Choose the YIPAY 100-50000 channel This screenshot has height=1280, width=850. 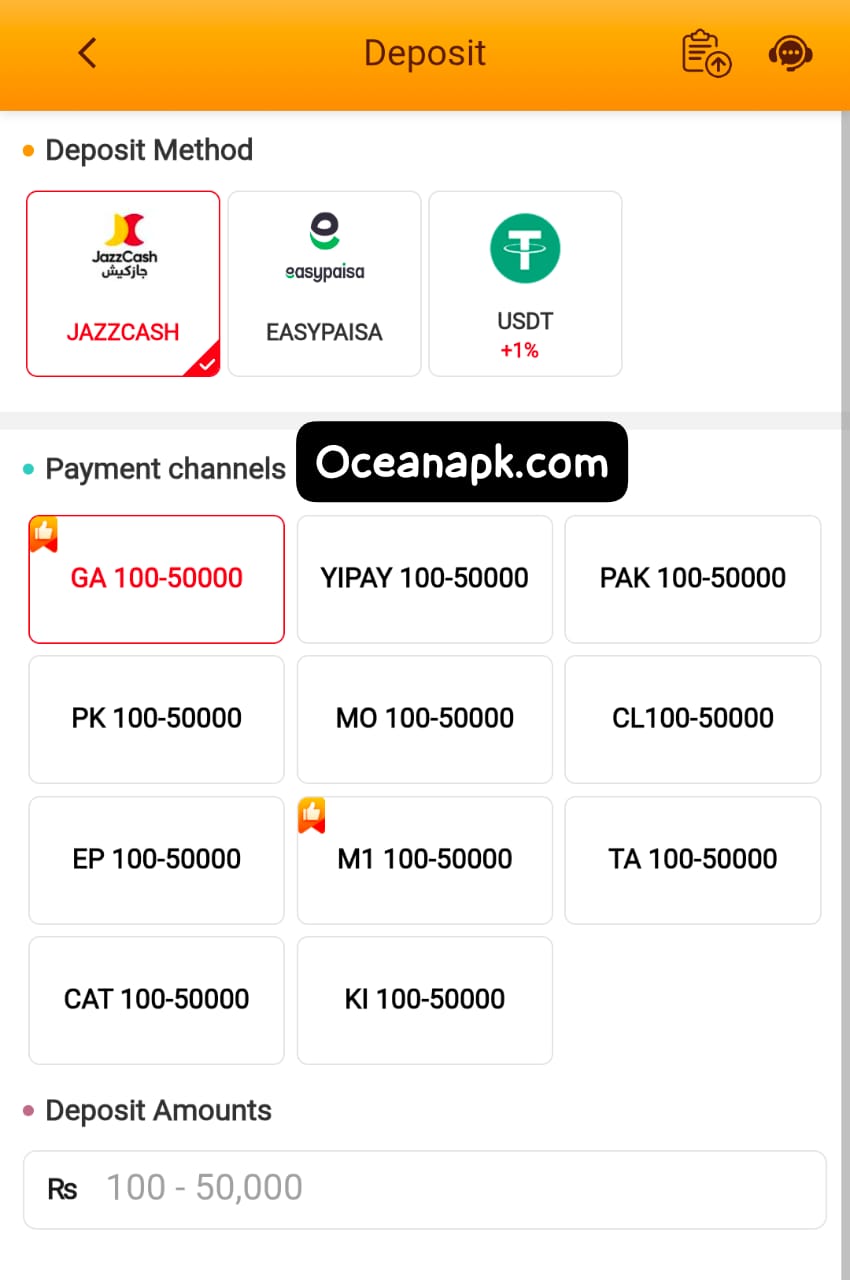[424, 579]
